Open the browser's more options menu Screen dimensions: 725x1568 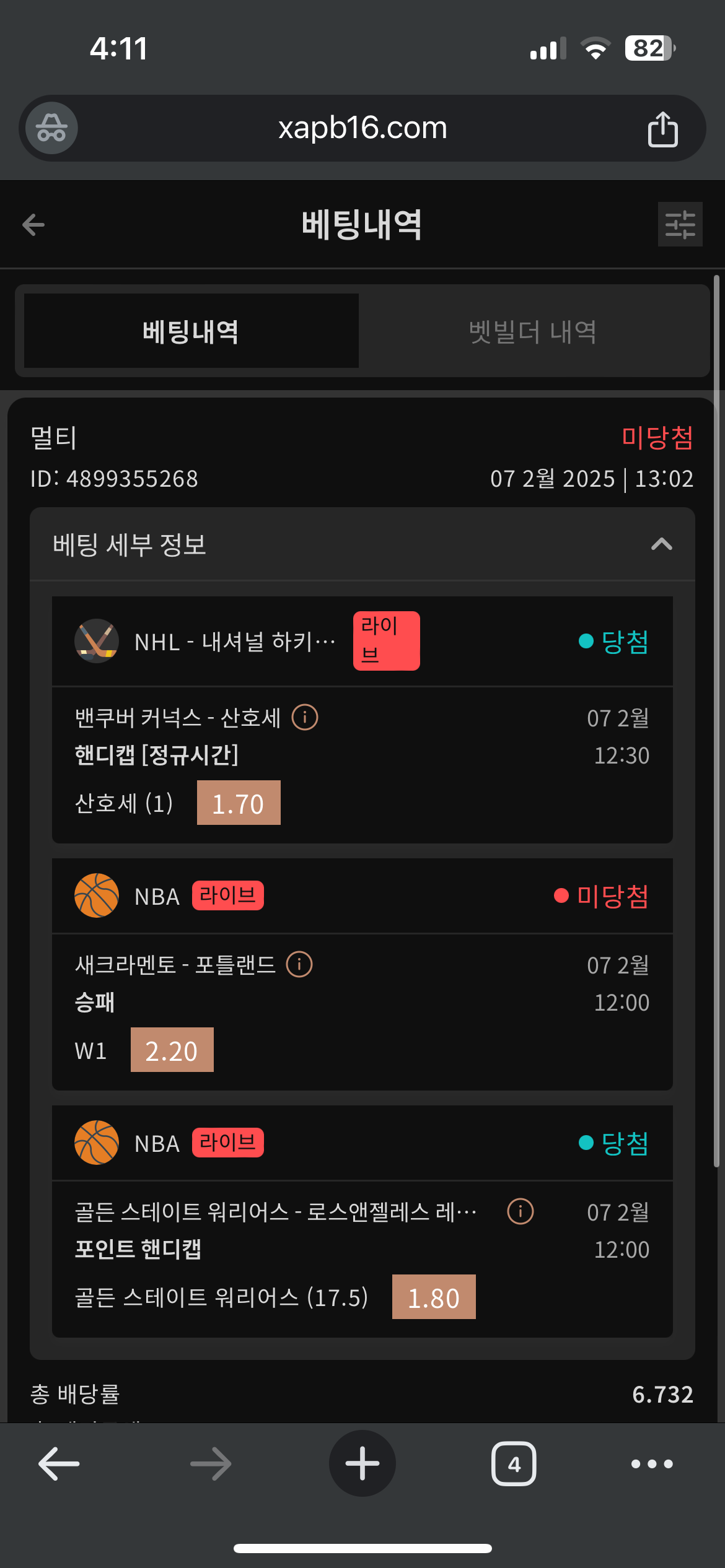tap(651, 1464)
